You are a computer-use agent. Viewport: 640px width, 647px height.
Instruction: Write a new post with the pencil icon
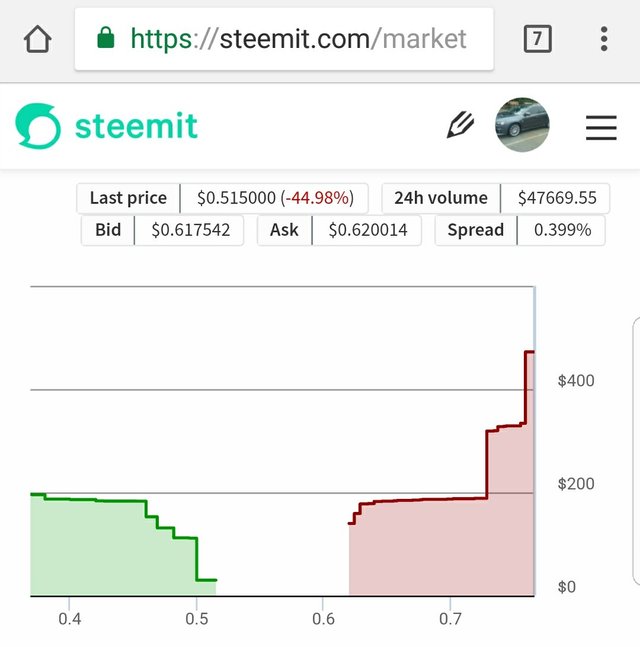(x=460, y=126)
